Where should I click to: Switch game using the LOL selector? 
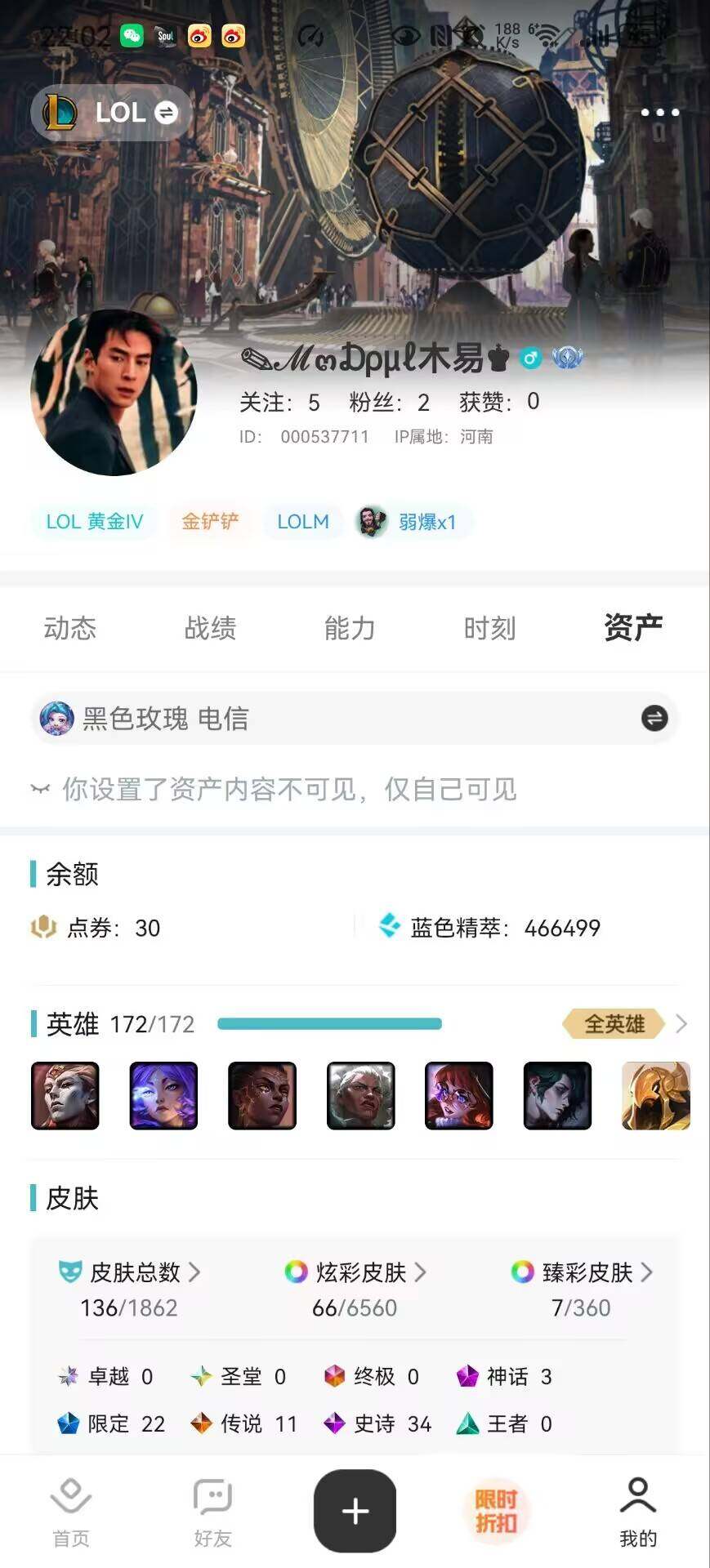(112, 113)
